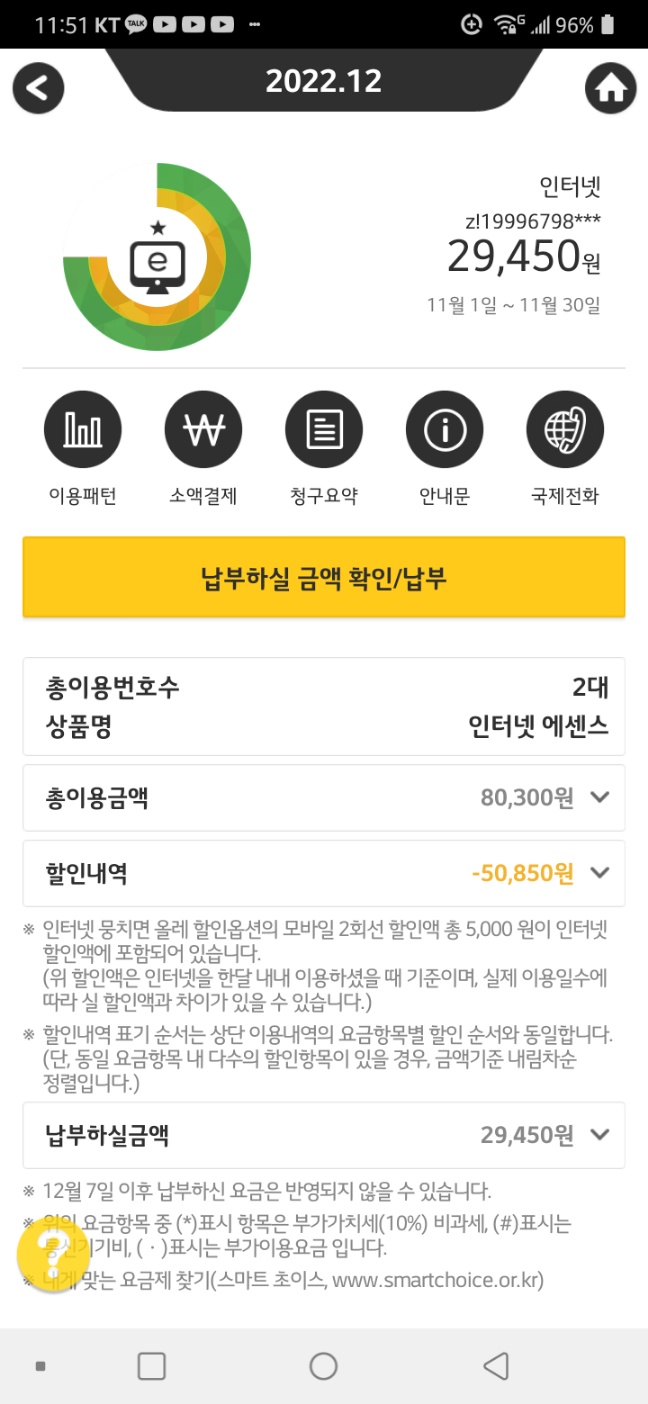This screenshot has width=648, height=1404.
Task: View 청구요약 billing summary
Action: pos(324,430)
